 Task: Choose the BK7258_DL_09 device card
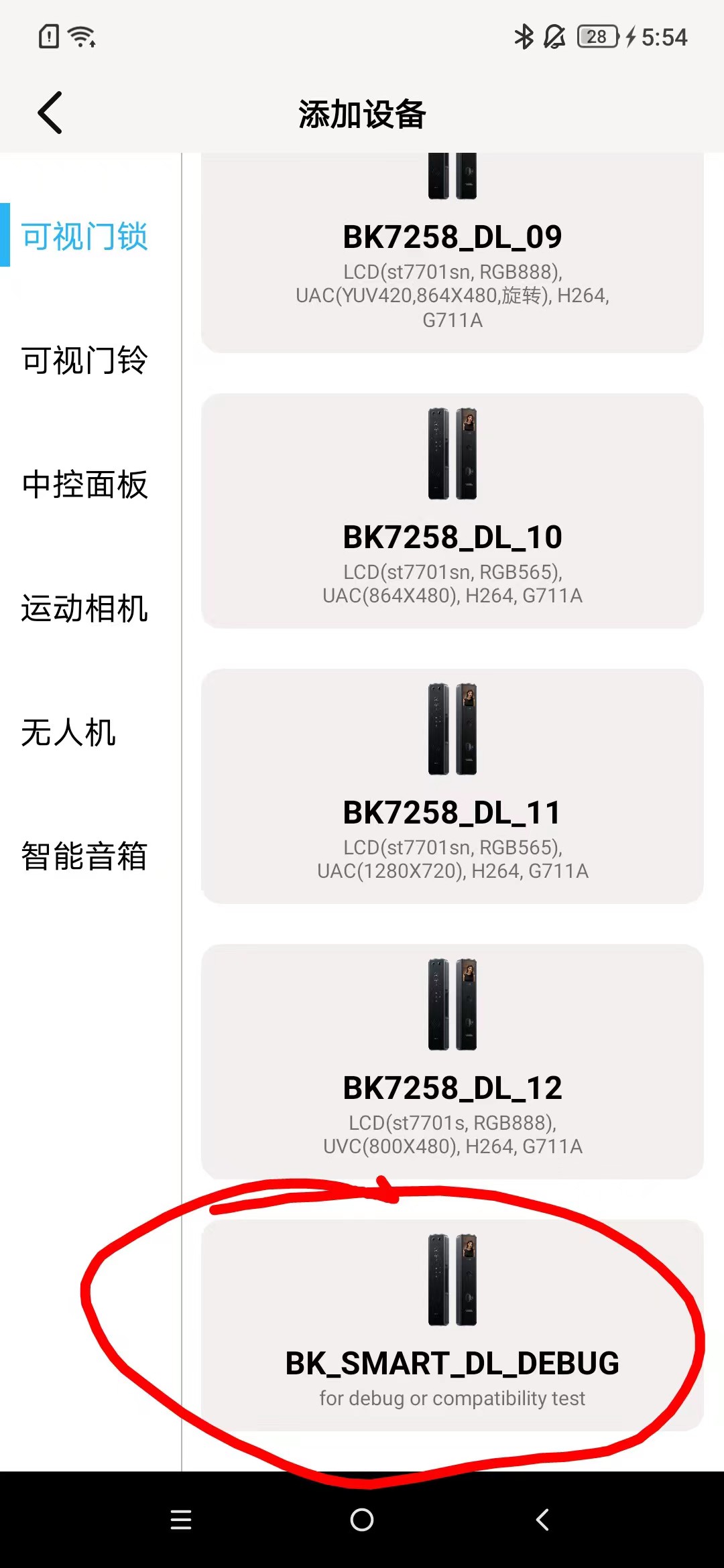[x=452, y=255]
